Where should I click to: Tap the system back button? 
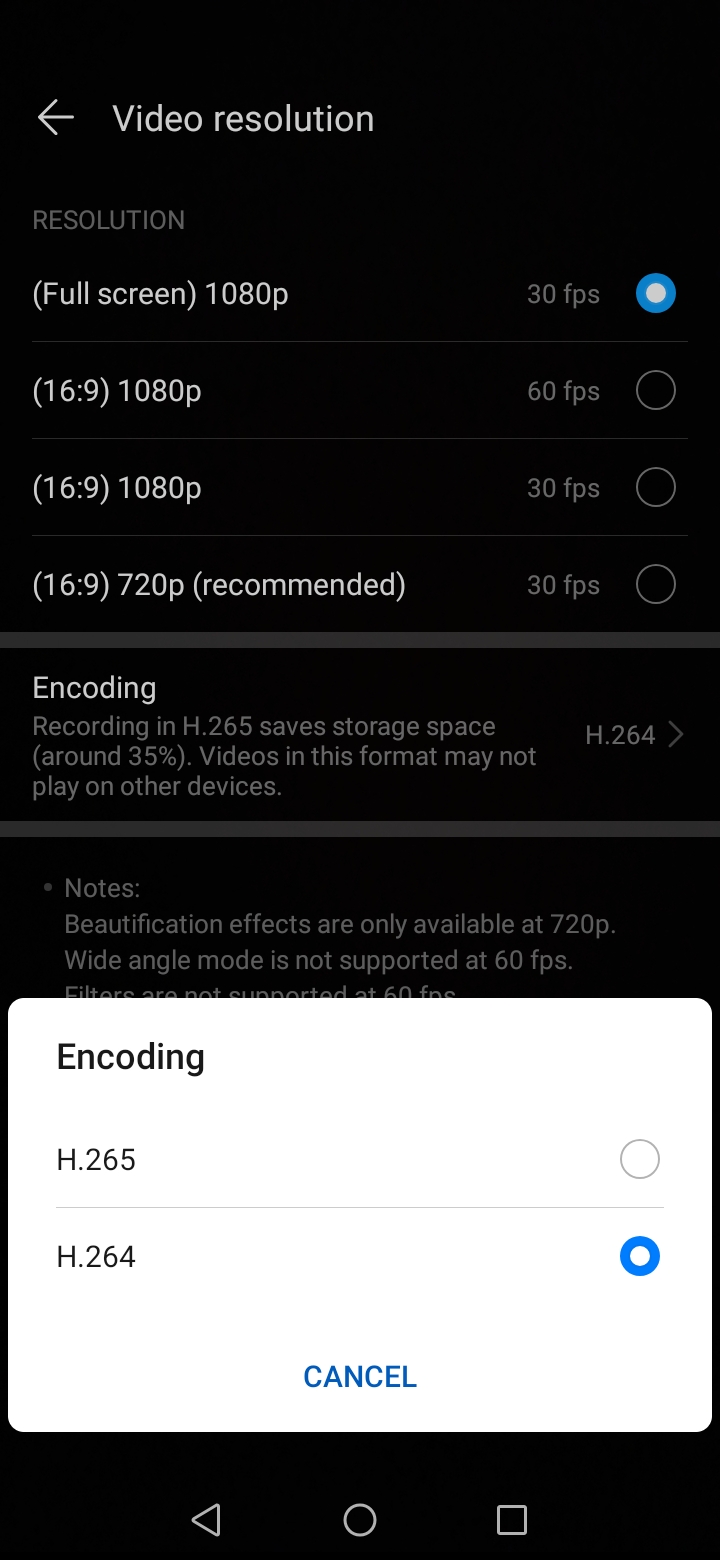tap(206, 1520)
